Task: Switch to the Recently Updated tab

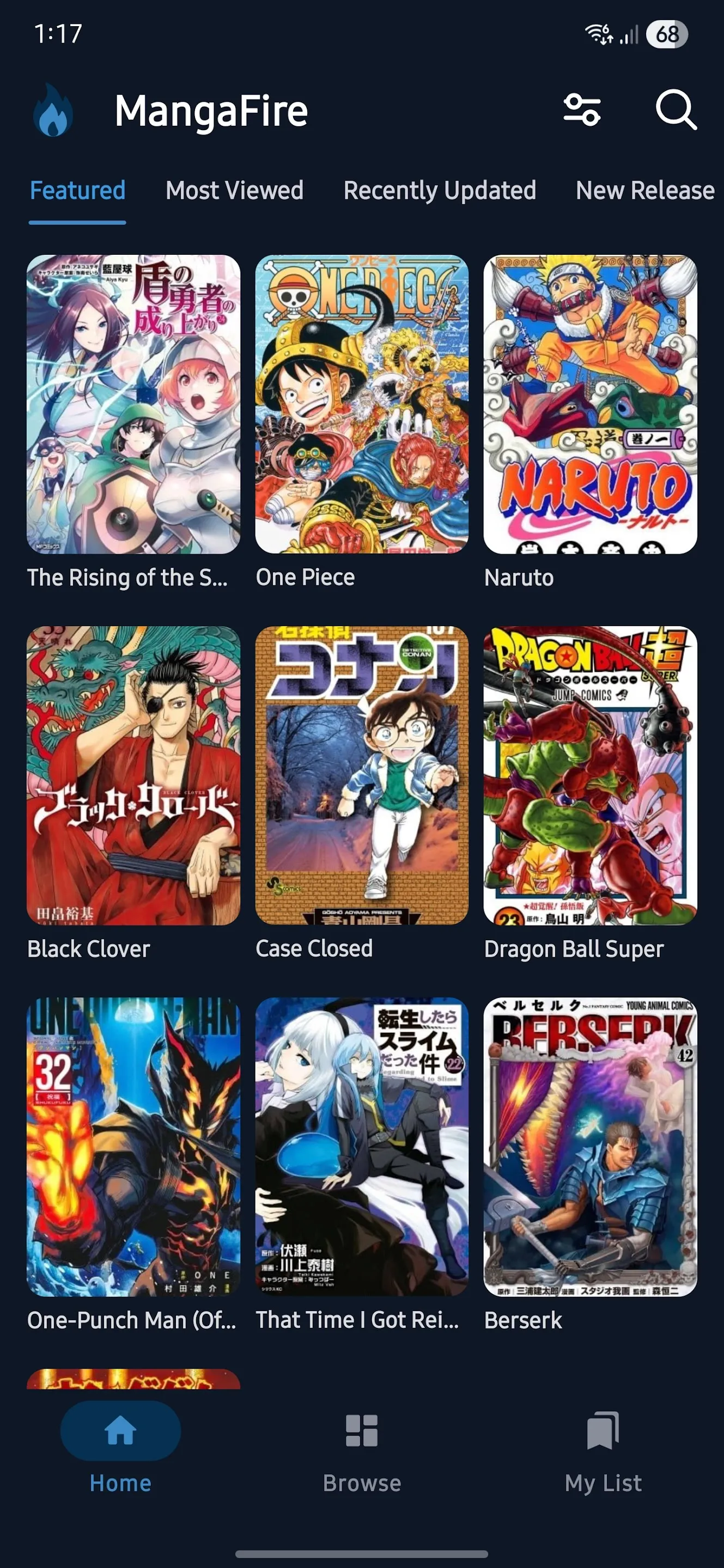Action: click(x=439, y=191)
